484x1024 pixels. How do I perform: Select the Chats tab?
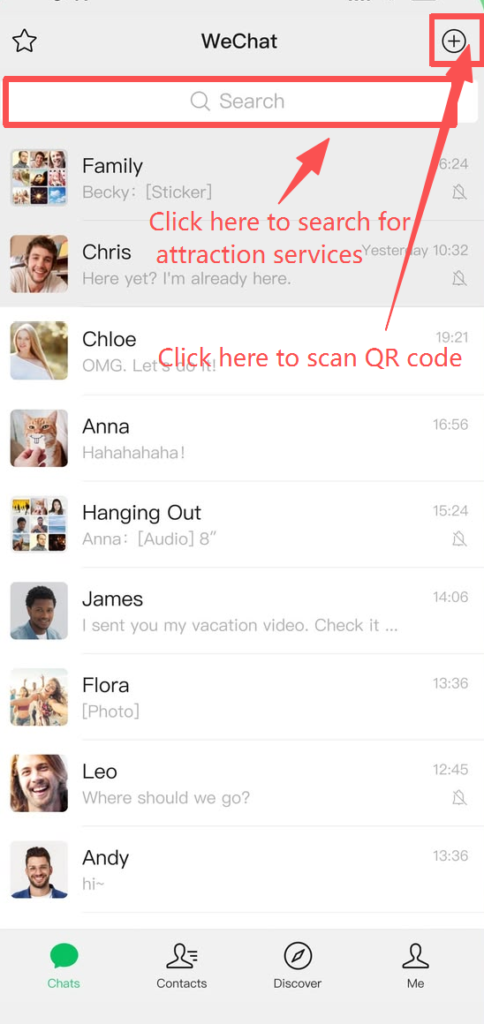click(x=64, y=966)
